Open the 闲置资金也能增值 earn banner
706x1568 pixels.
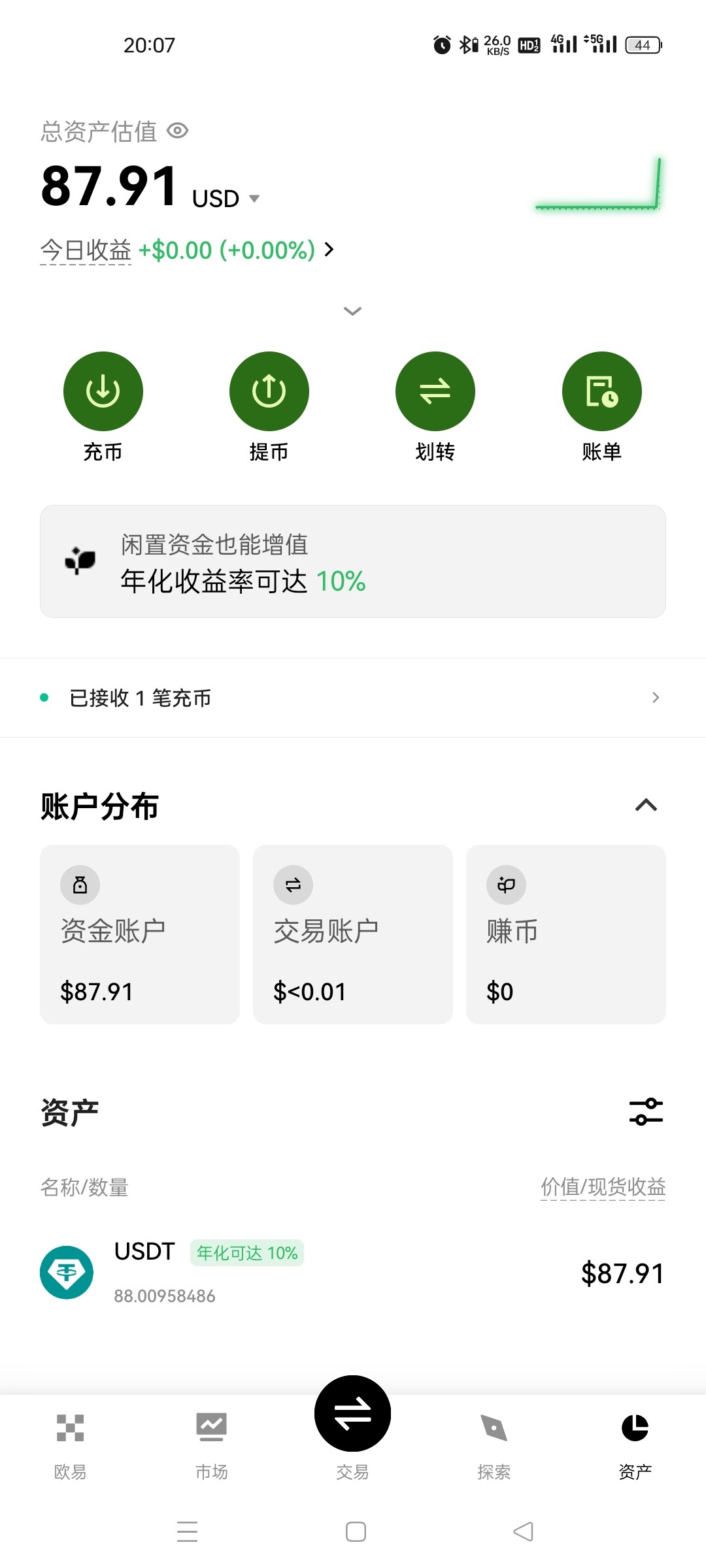point(353,561)
